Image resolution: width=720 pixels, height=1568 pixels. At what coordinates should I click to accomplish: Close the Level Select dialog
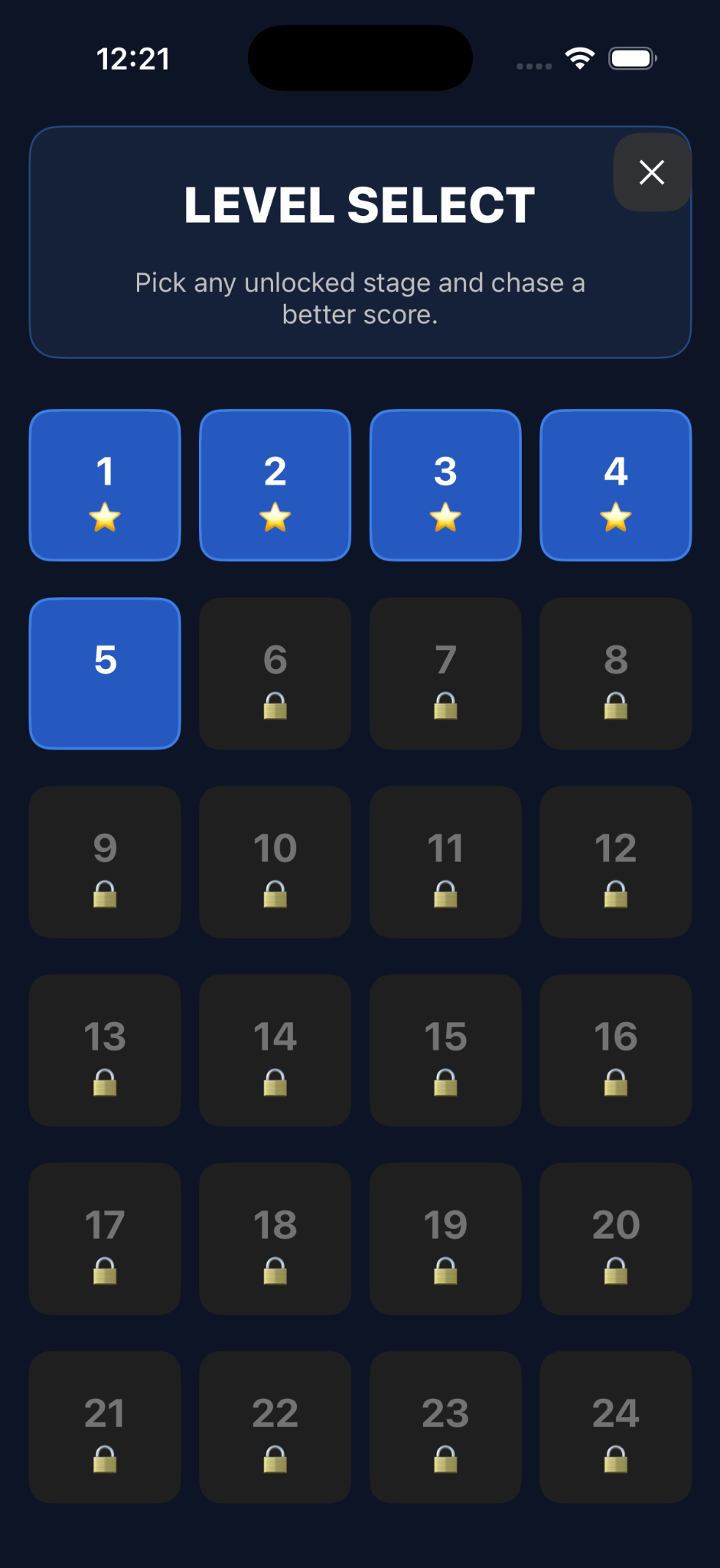tap(651, 172)
